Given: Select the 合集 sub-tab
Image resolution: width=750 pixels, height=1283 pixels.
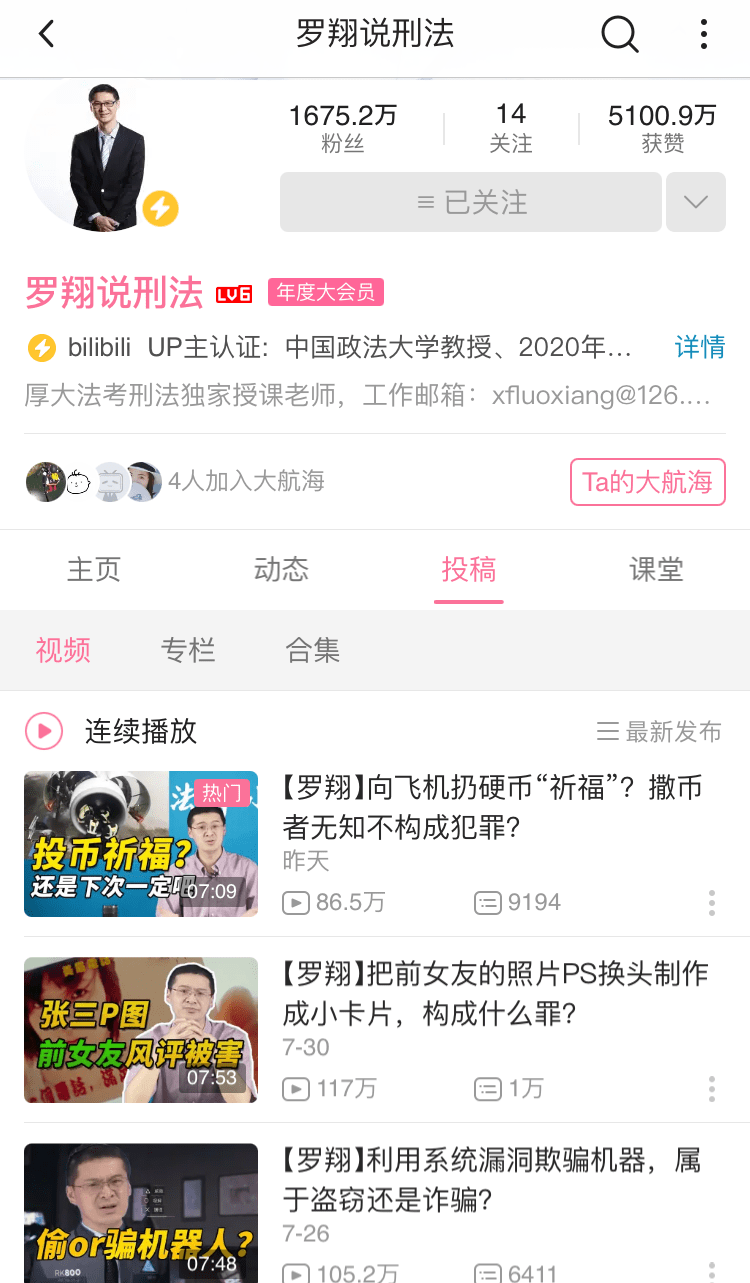Looking at the screenshot, I should pyautogui.click(x=313, y=650).
